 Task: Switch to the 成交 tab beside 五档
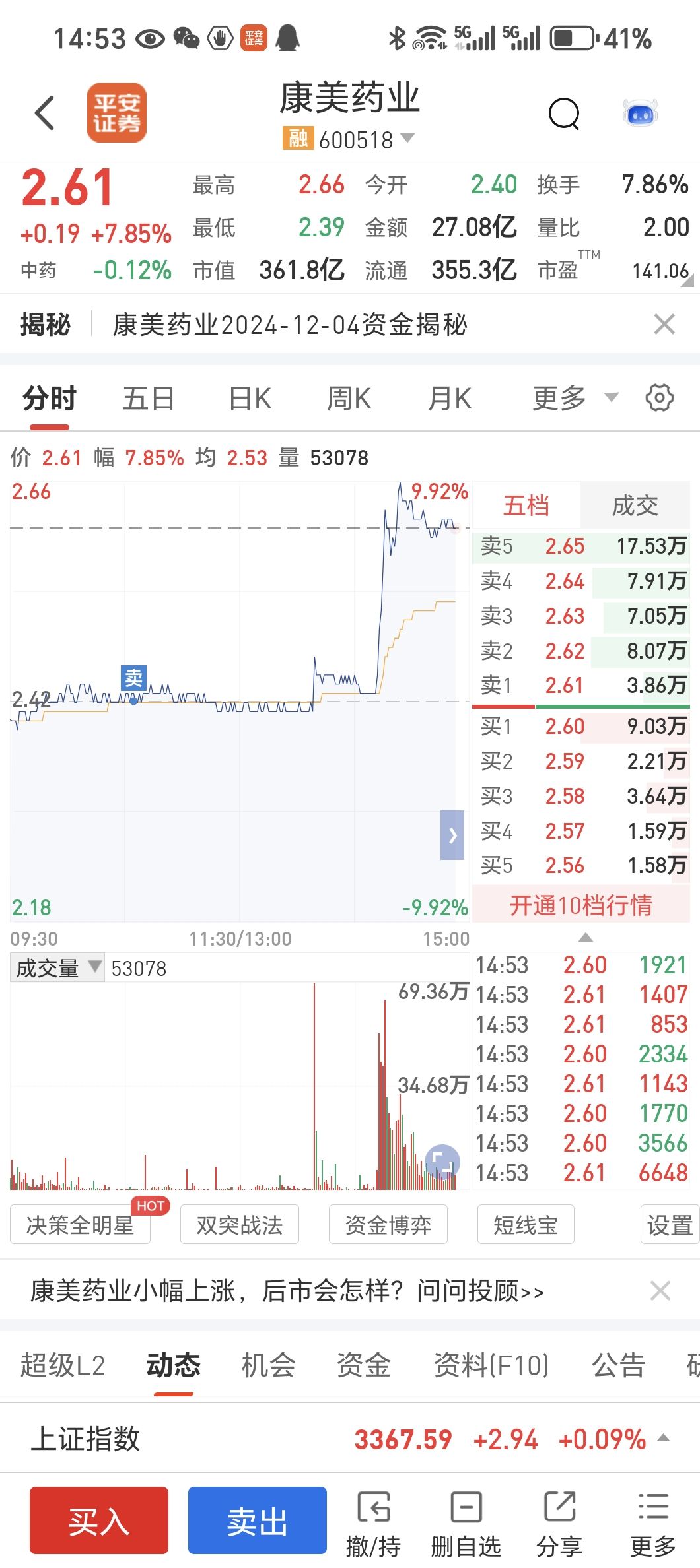coord(635,506)
